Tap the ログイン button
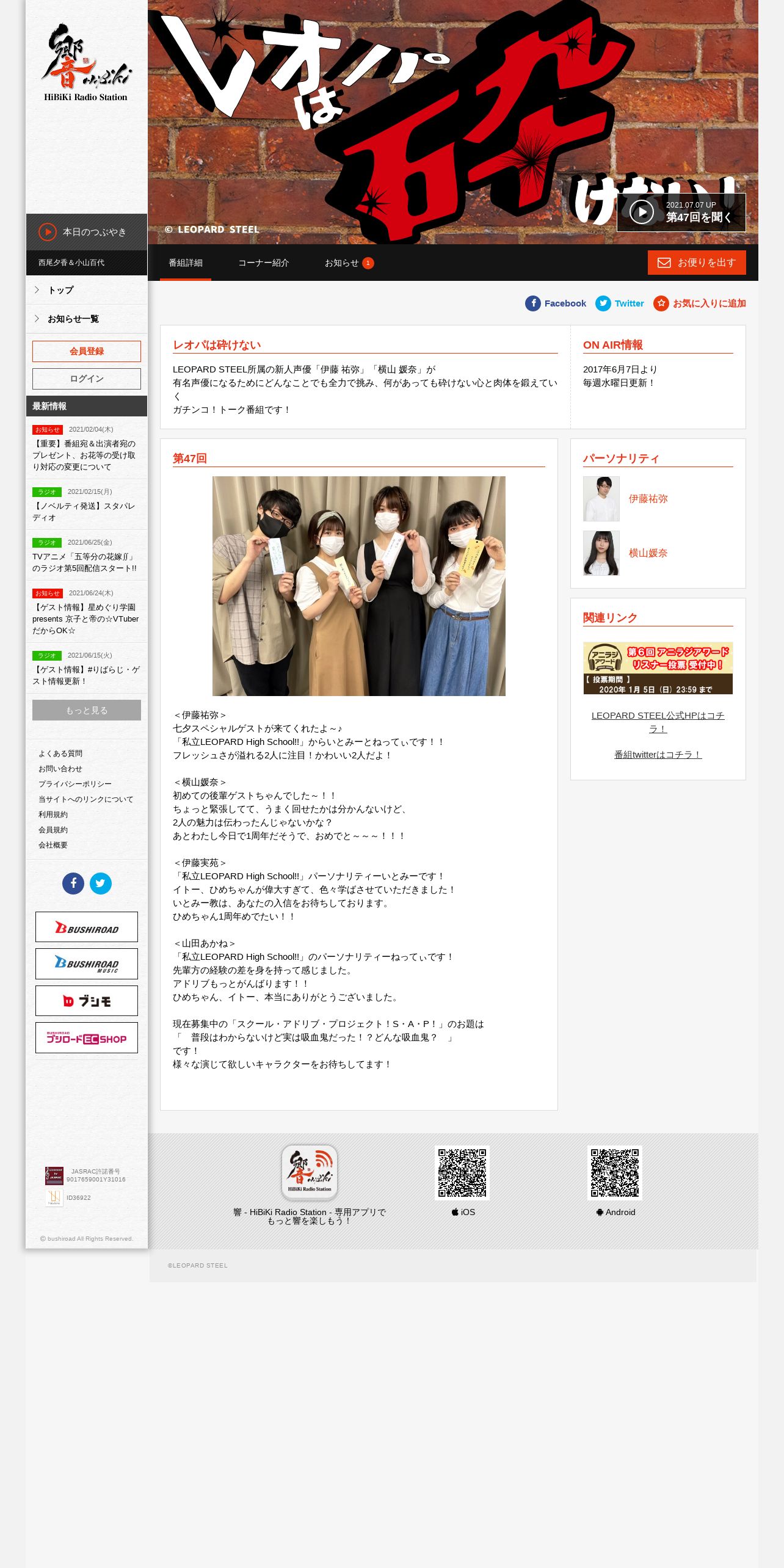This screenshot has height=1568, width=784. (87, 379)
